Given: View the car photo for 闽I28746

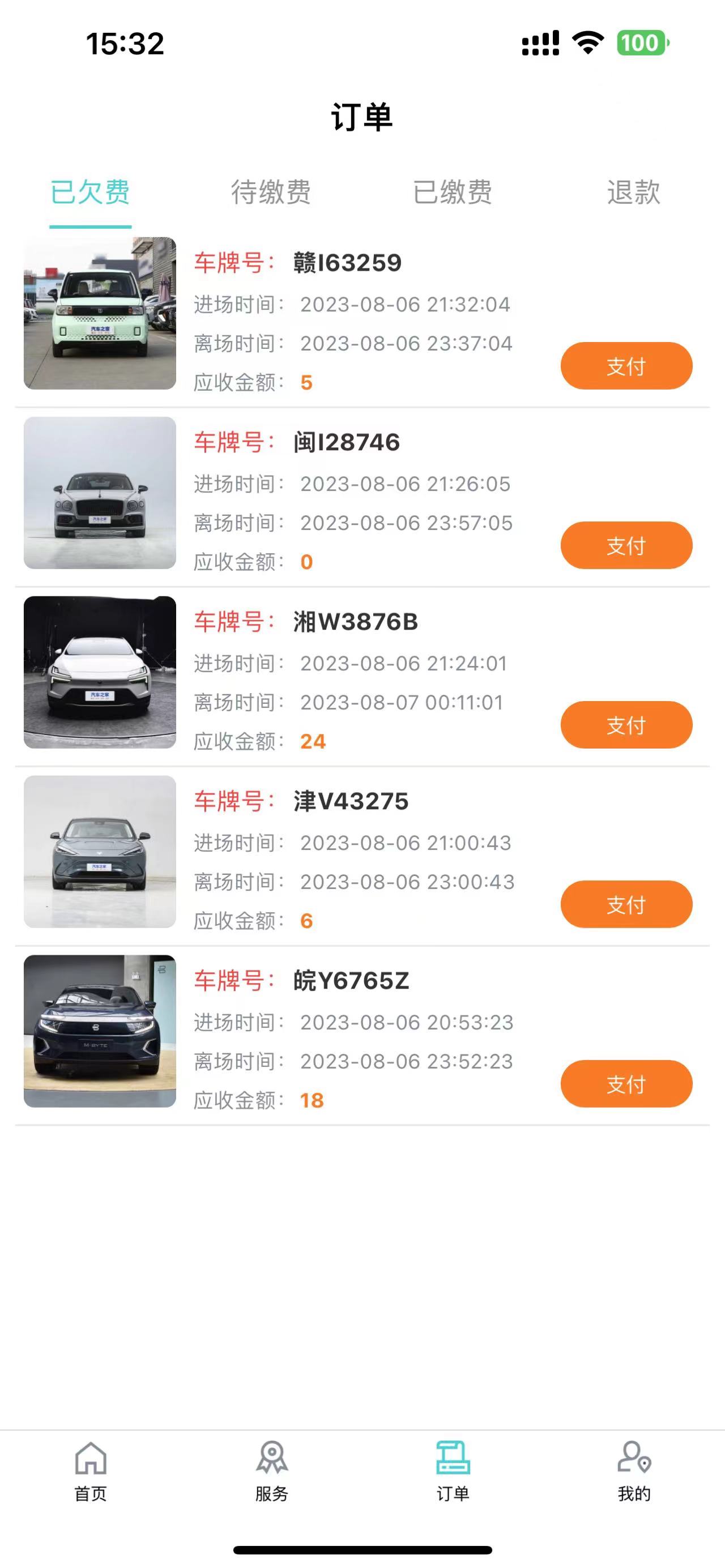Looking at the screenshot, I should pyautogui.click(x=100, y=493).
